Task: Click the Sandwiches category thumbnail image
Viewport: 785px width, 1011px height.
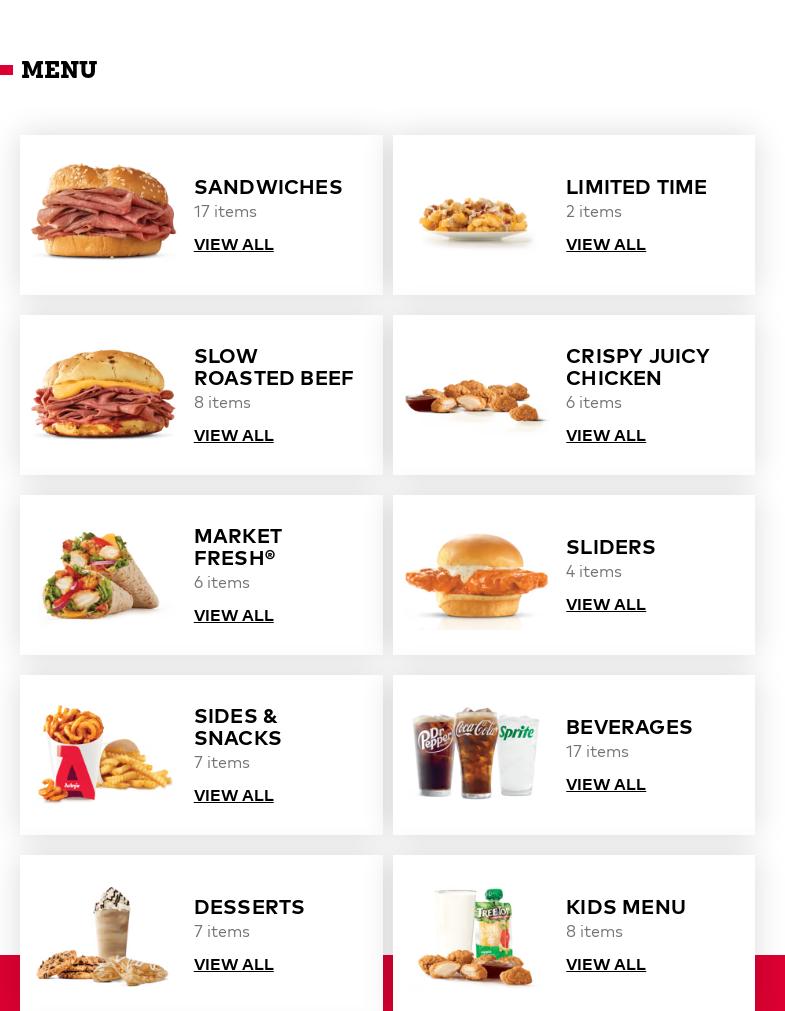Action: pos(103,214)
